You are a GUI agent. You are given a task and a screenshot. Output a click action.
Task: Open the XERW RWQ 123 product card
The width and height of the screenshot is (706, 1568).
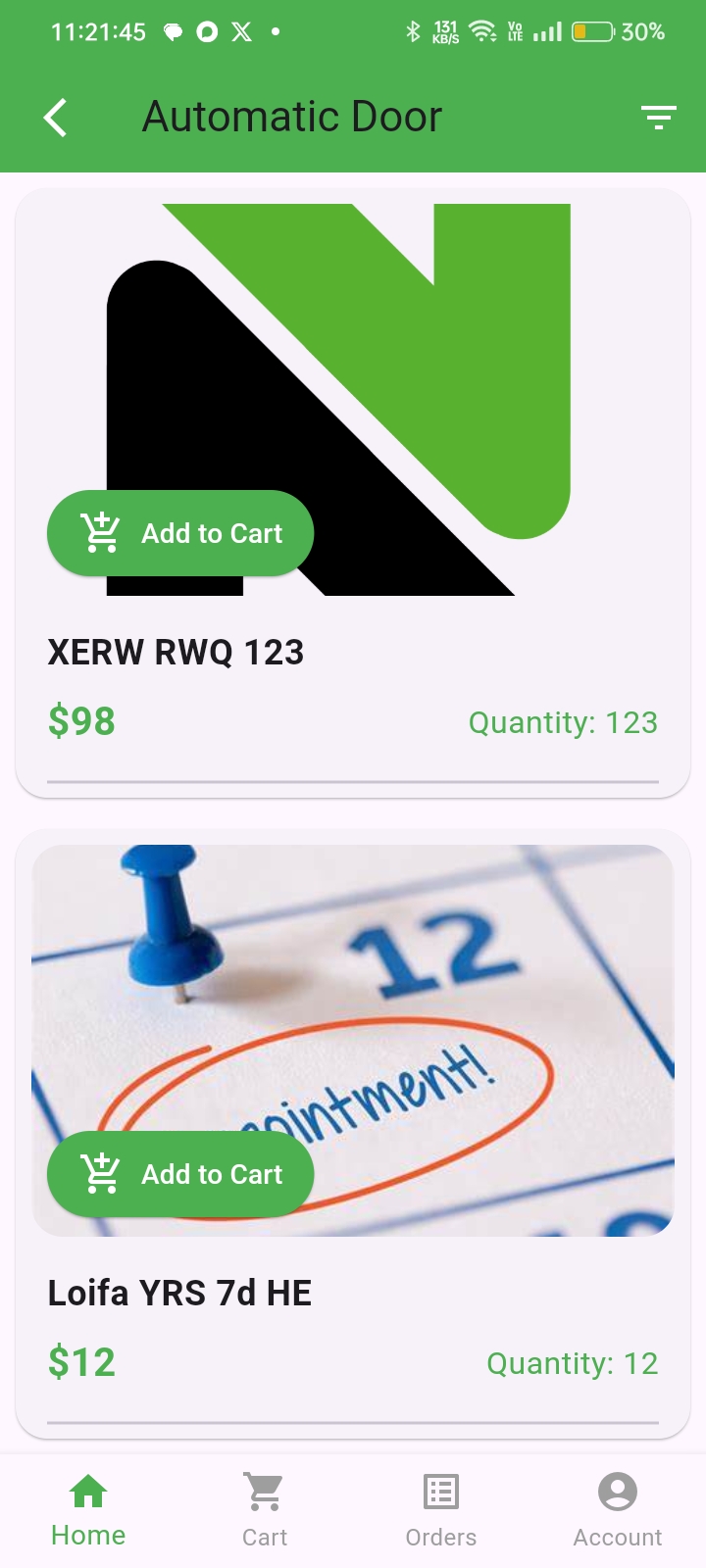[353, 666]
